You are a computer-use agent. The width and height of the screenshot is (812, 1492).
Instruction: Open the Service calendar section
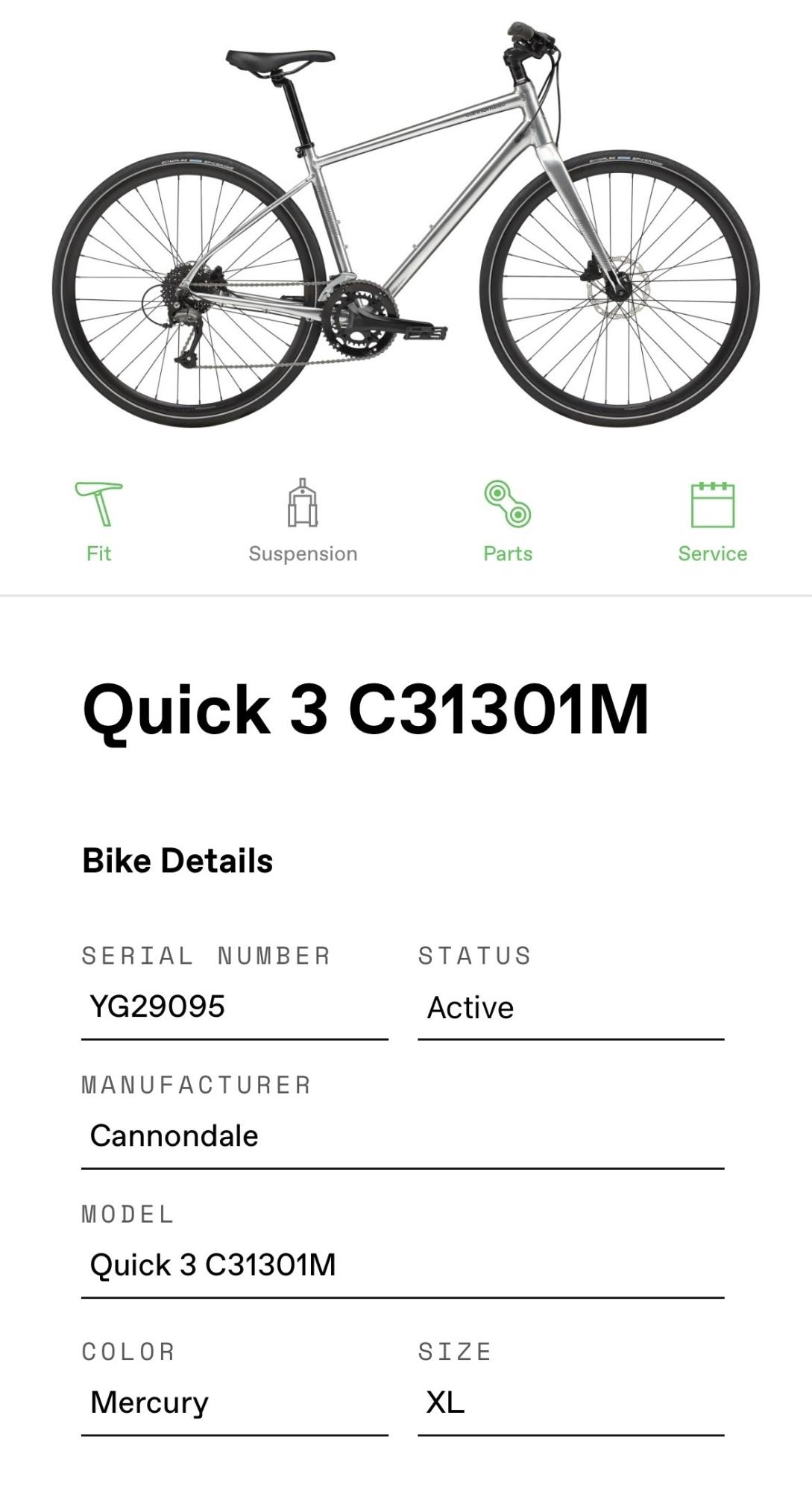click(712, 521)
